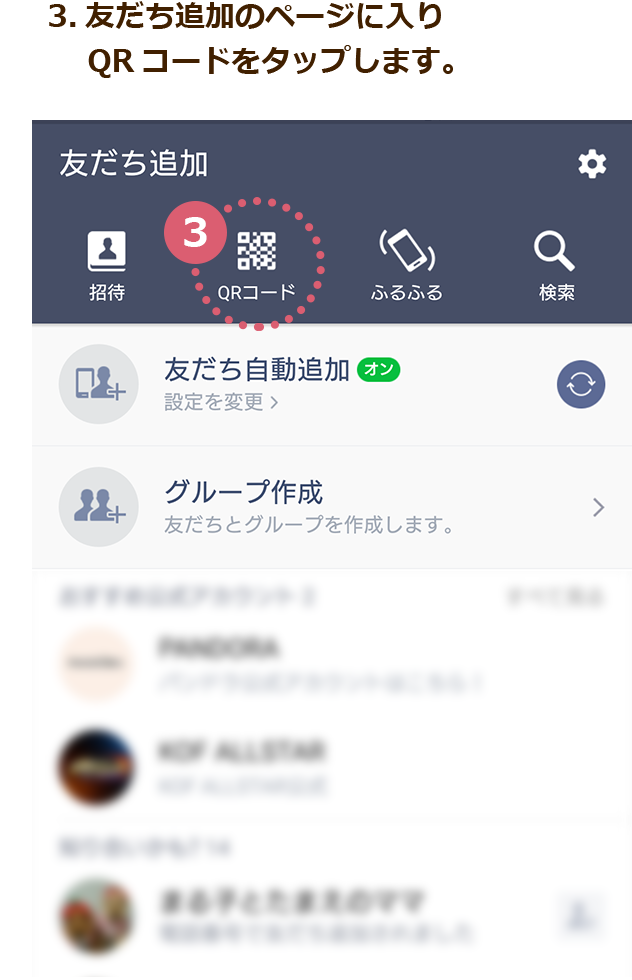Open the settings gear icon
632x980 pixels.
(592, 164)
